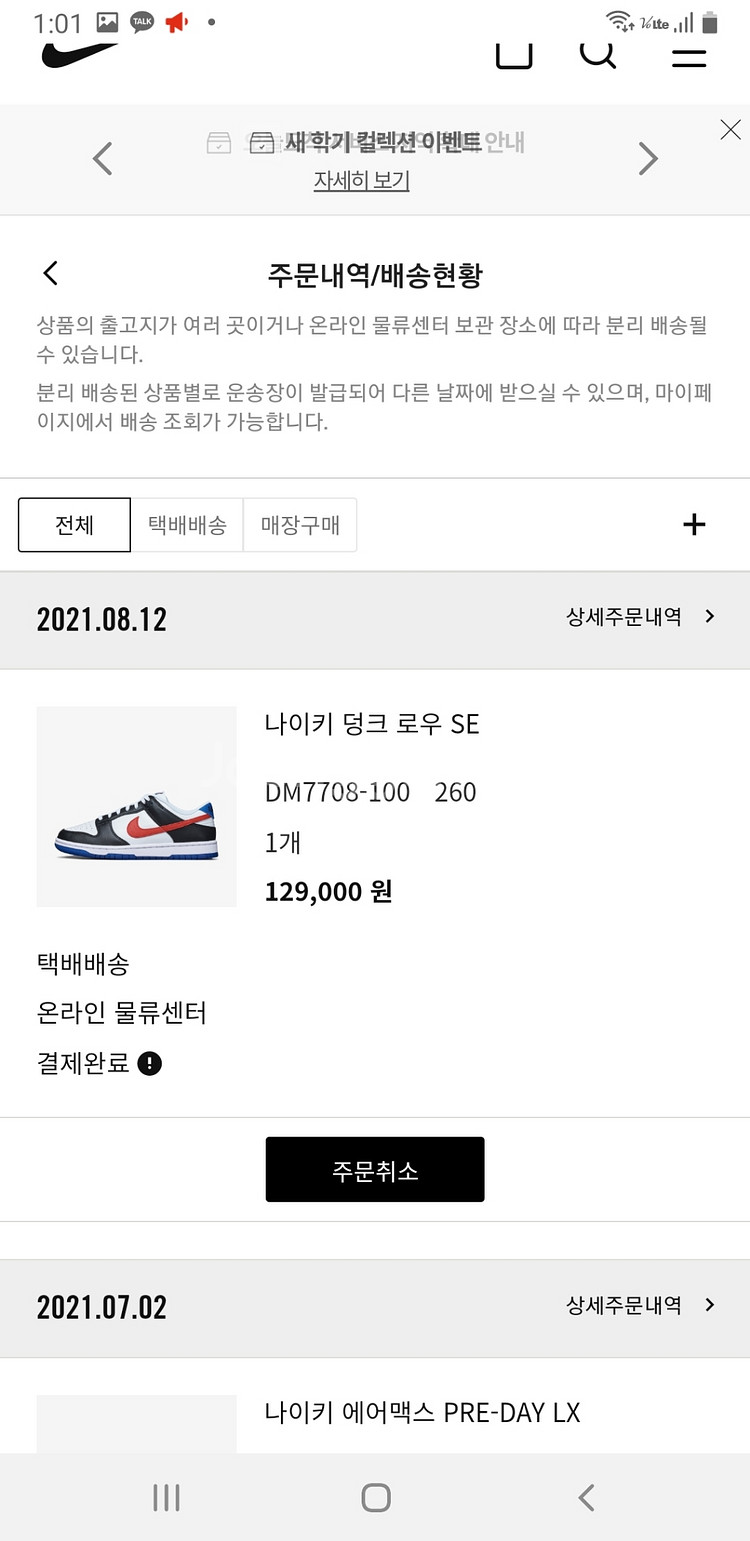This screenshot has width=750, height=1541.
Task: View the Nike Dunk Low SE product thumbnail
Action: click(x=136, y=806)
